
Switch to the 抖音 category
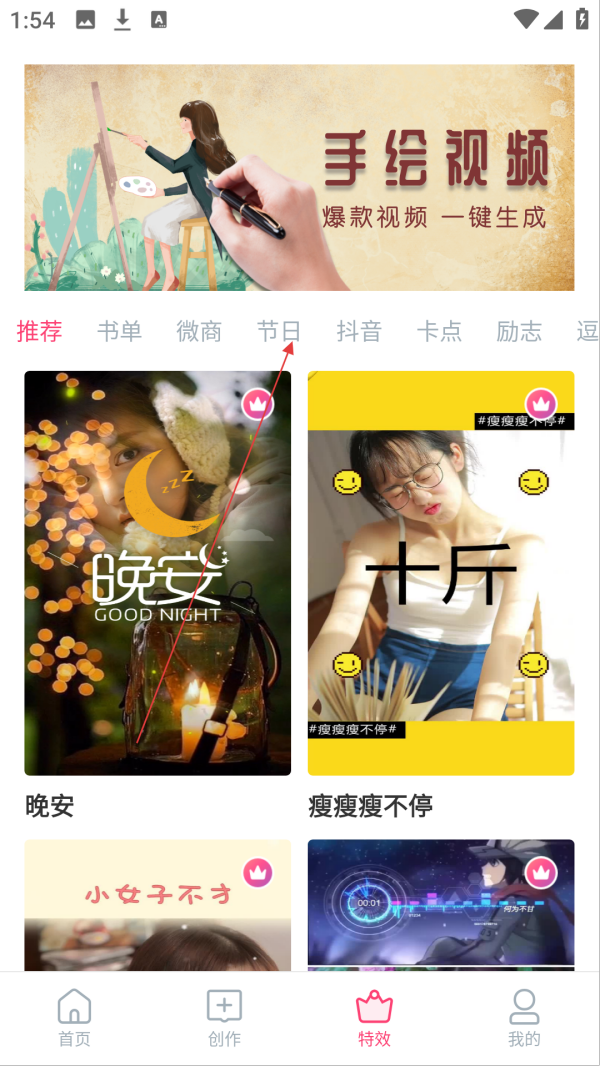tap(359, 332)
